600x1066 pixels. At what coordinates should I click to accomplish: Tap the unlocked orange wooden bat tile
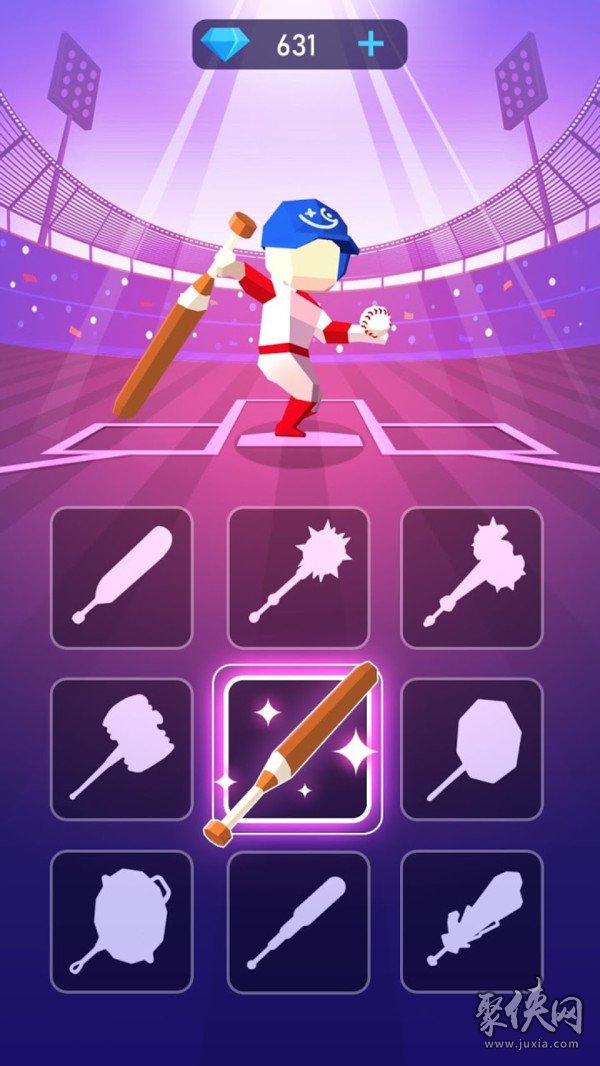[x=298, y=749]
